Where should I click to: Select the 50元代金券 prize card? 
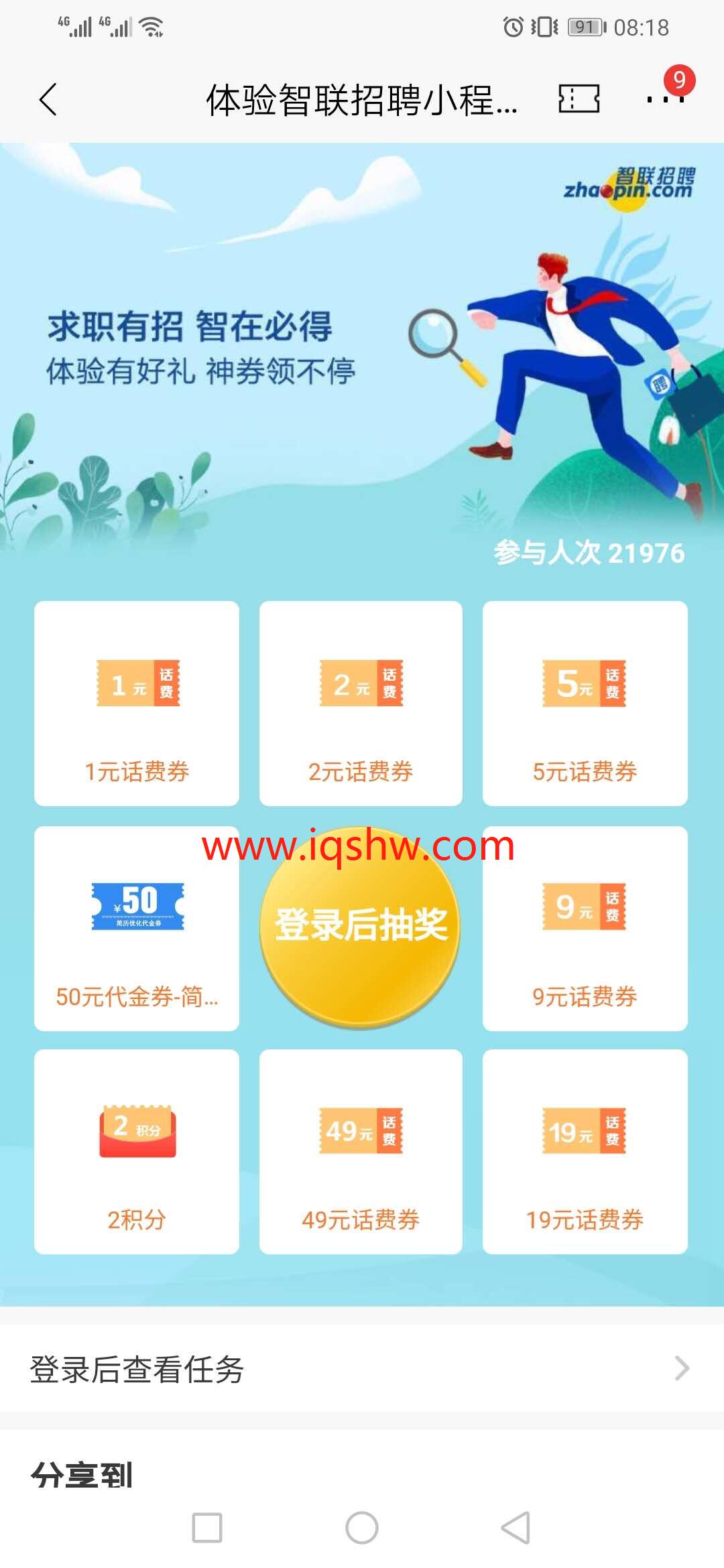click(137, 928)
